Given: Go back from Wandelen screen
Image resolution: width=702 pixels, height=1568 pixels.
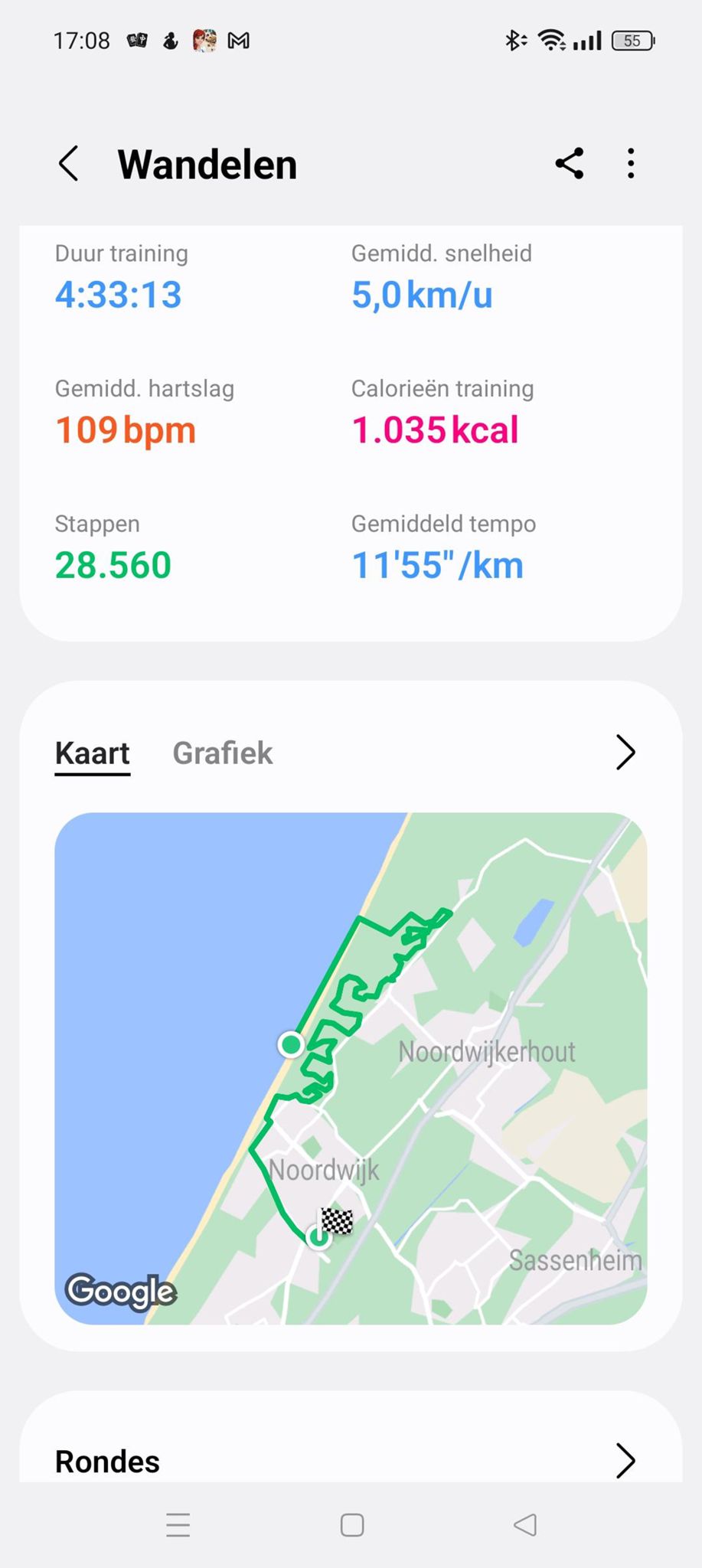Looking at the screenshot, I should (69, 164).
